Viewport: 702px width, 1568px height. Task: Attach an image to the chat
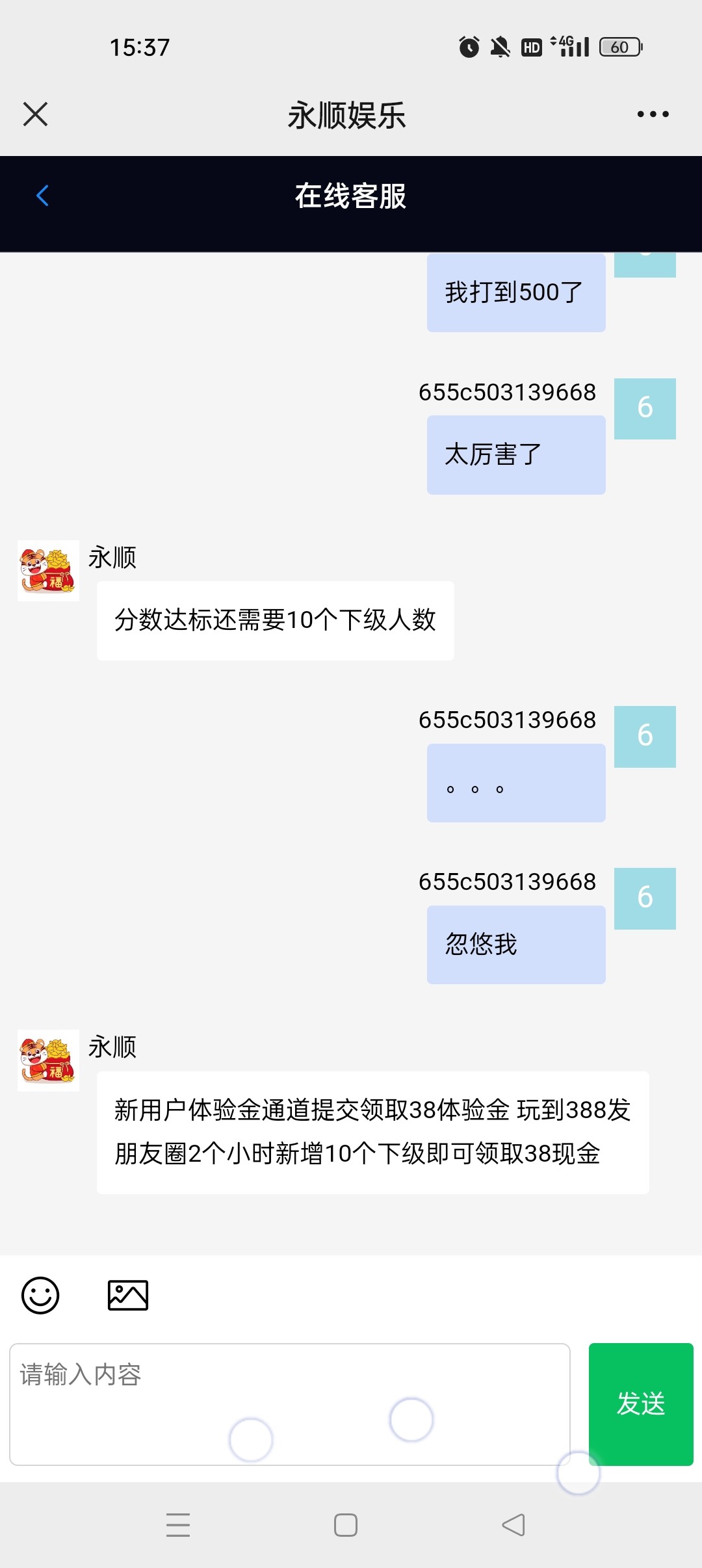tap(127, 1295)
